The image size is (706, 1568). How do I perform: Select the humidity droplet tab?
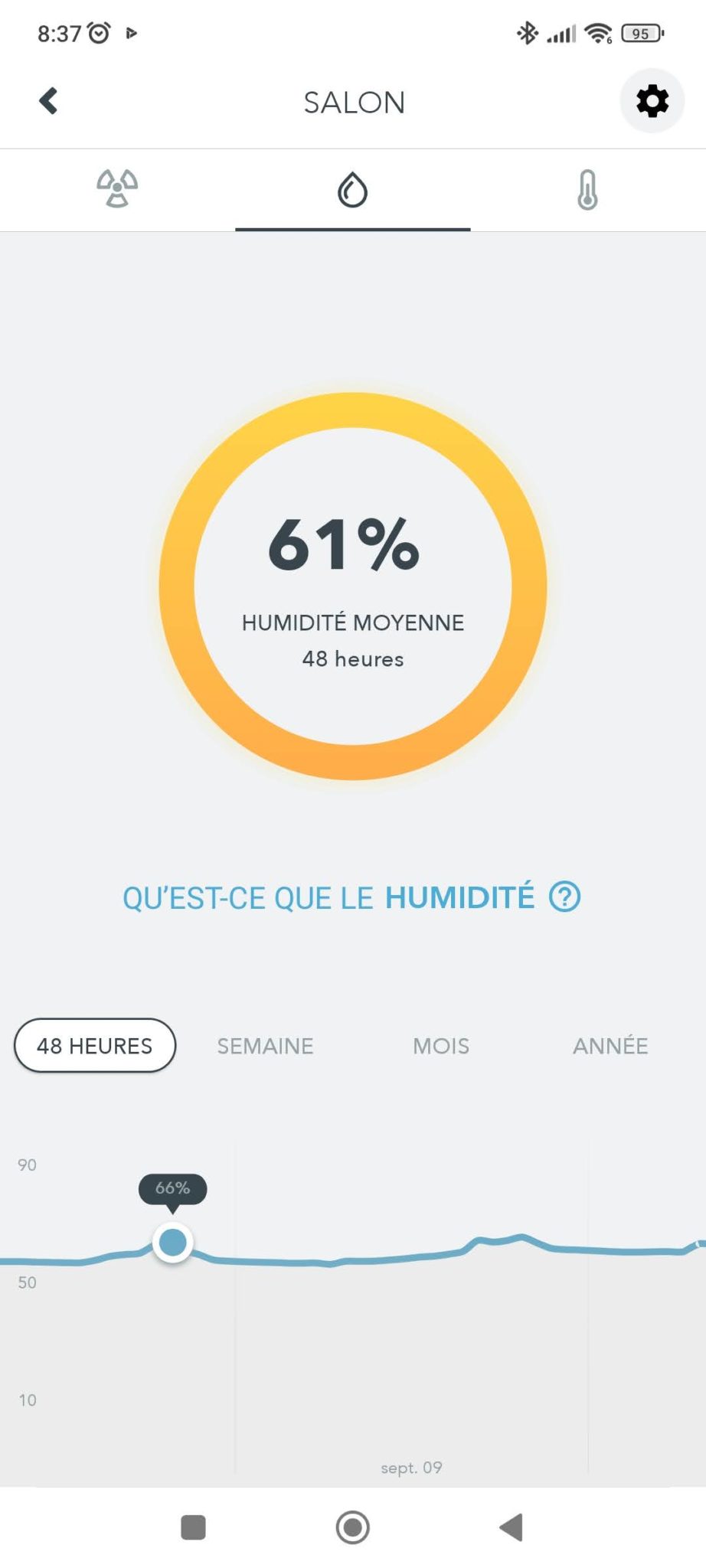point(353,190)
